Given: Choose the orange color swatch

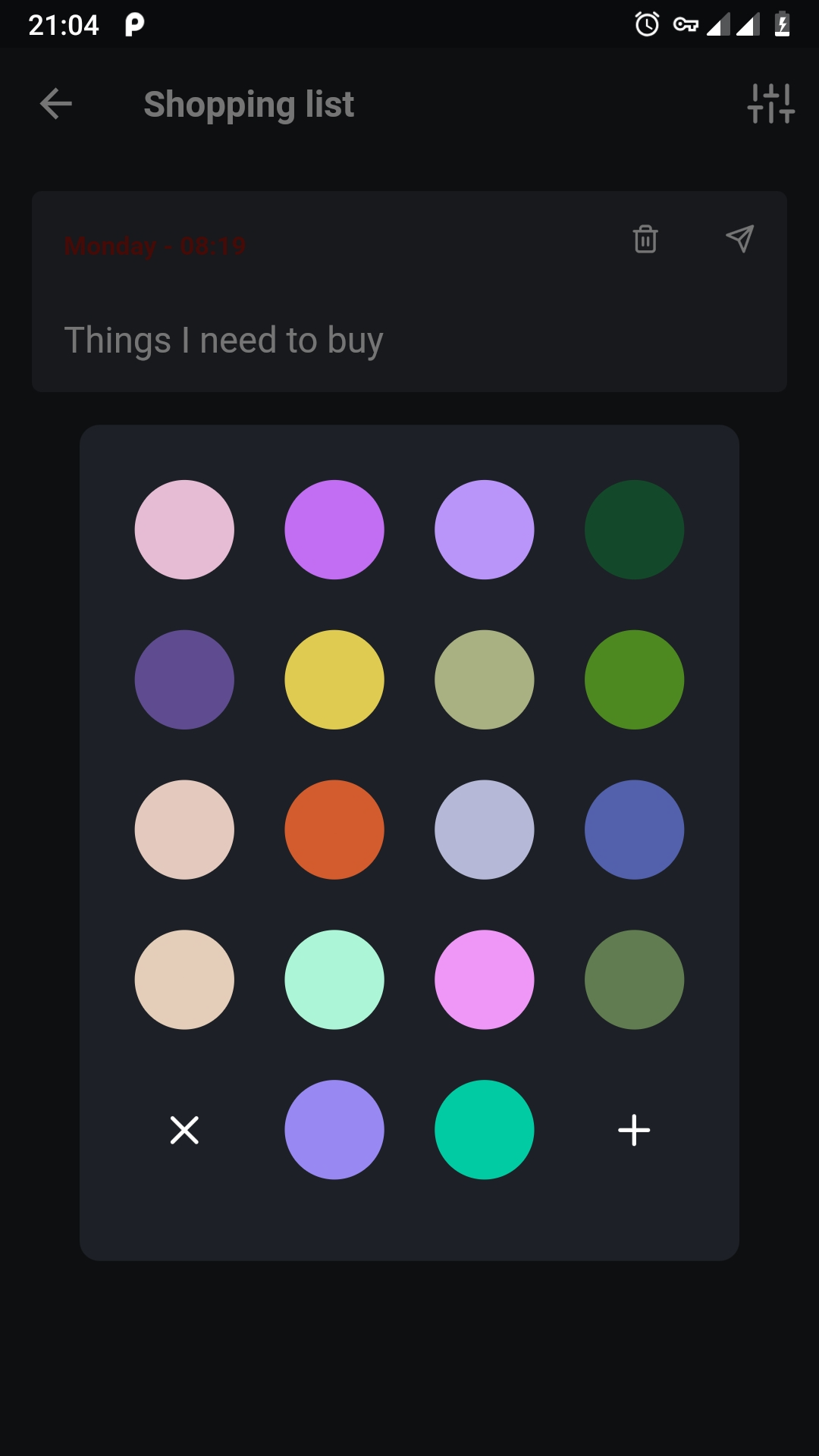Looking at the screenshot, I should 334,830.
